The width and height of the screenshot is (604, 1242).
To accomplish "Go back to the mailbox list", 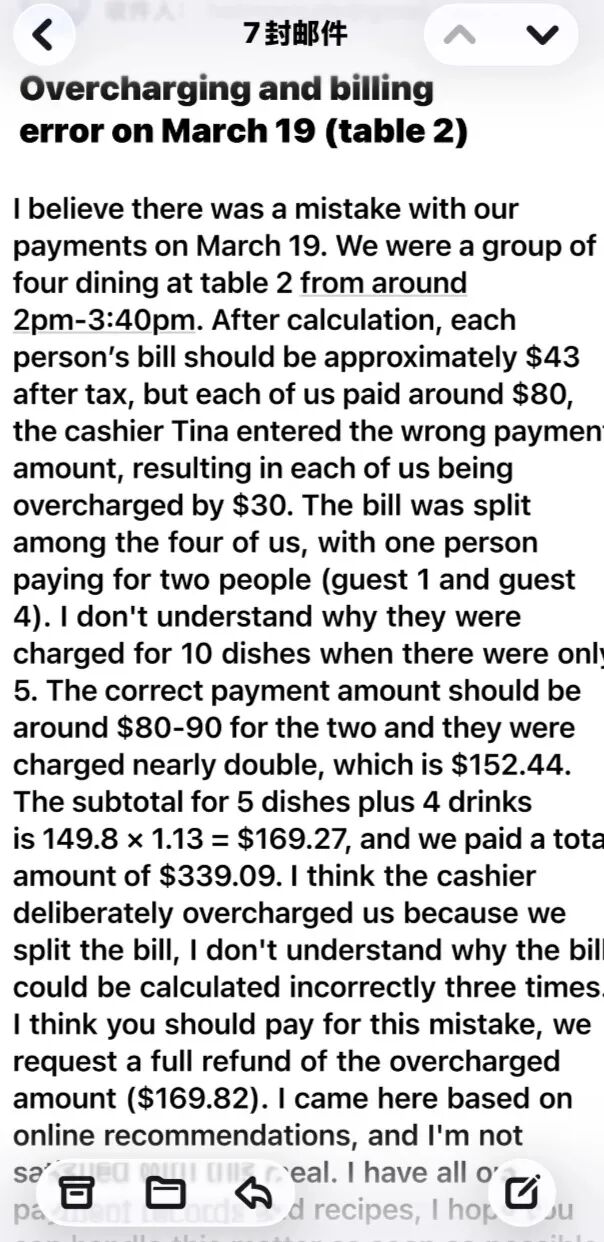I will click(42, 35).
